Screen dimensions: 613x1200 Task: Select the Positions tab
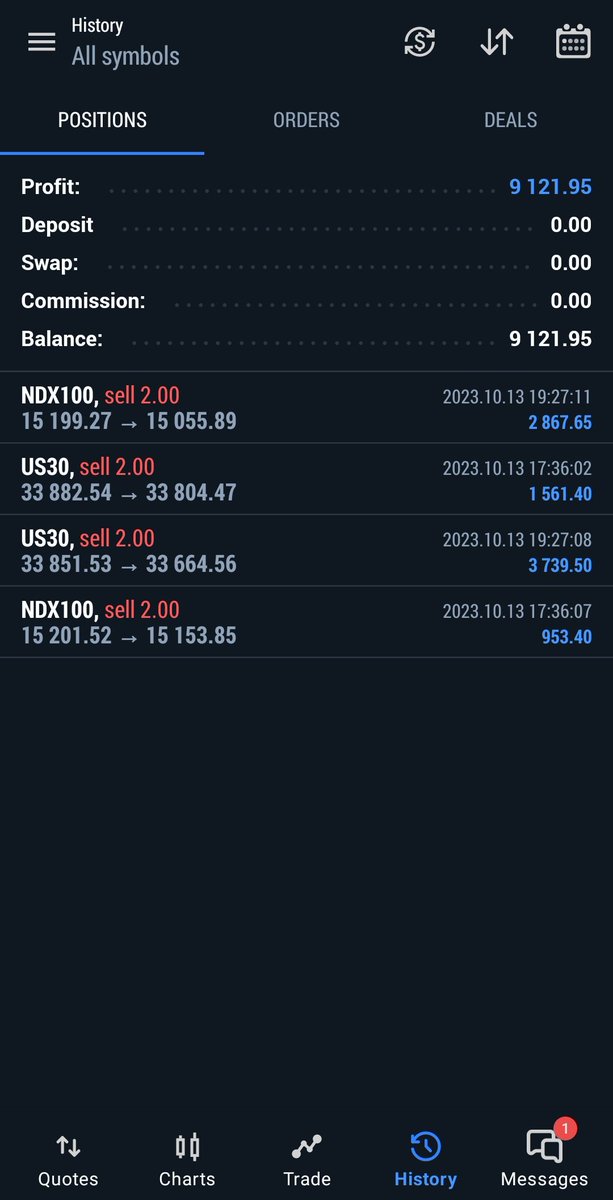point(102,120)
